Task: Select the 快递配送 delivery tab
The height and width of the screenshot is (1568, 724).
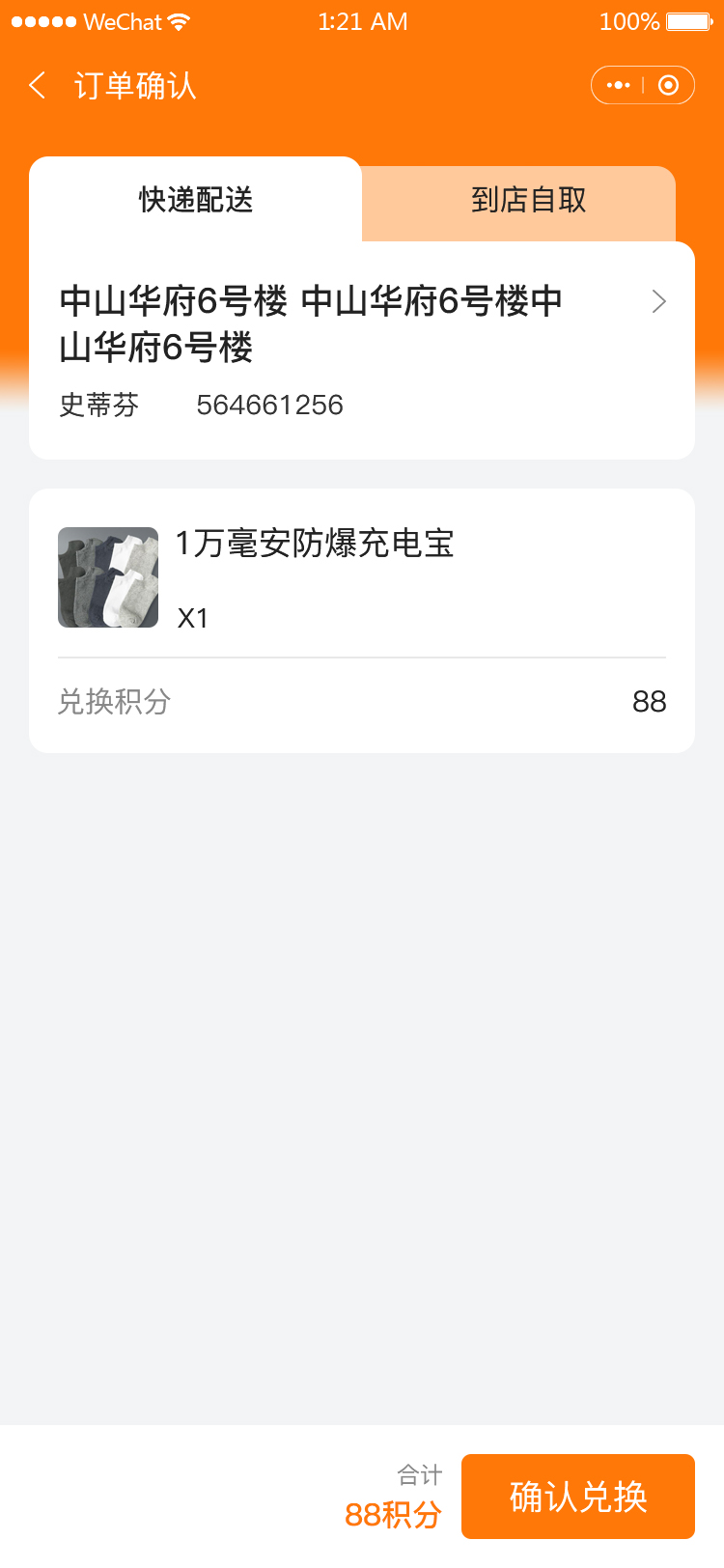Action: coord(196,200)
